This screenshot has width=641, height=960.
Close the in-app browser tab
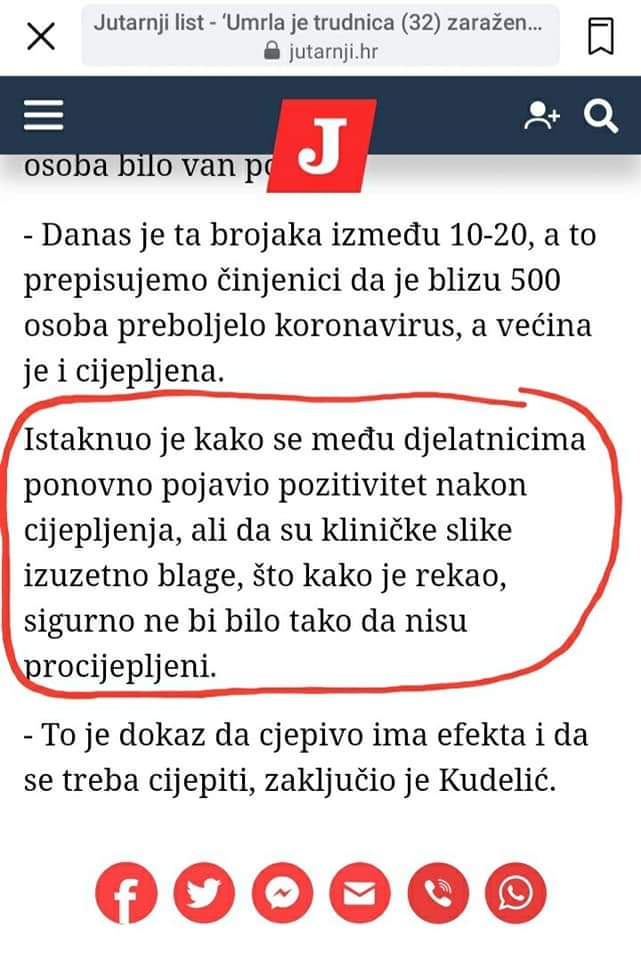pos(39,37)
